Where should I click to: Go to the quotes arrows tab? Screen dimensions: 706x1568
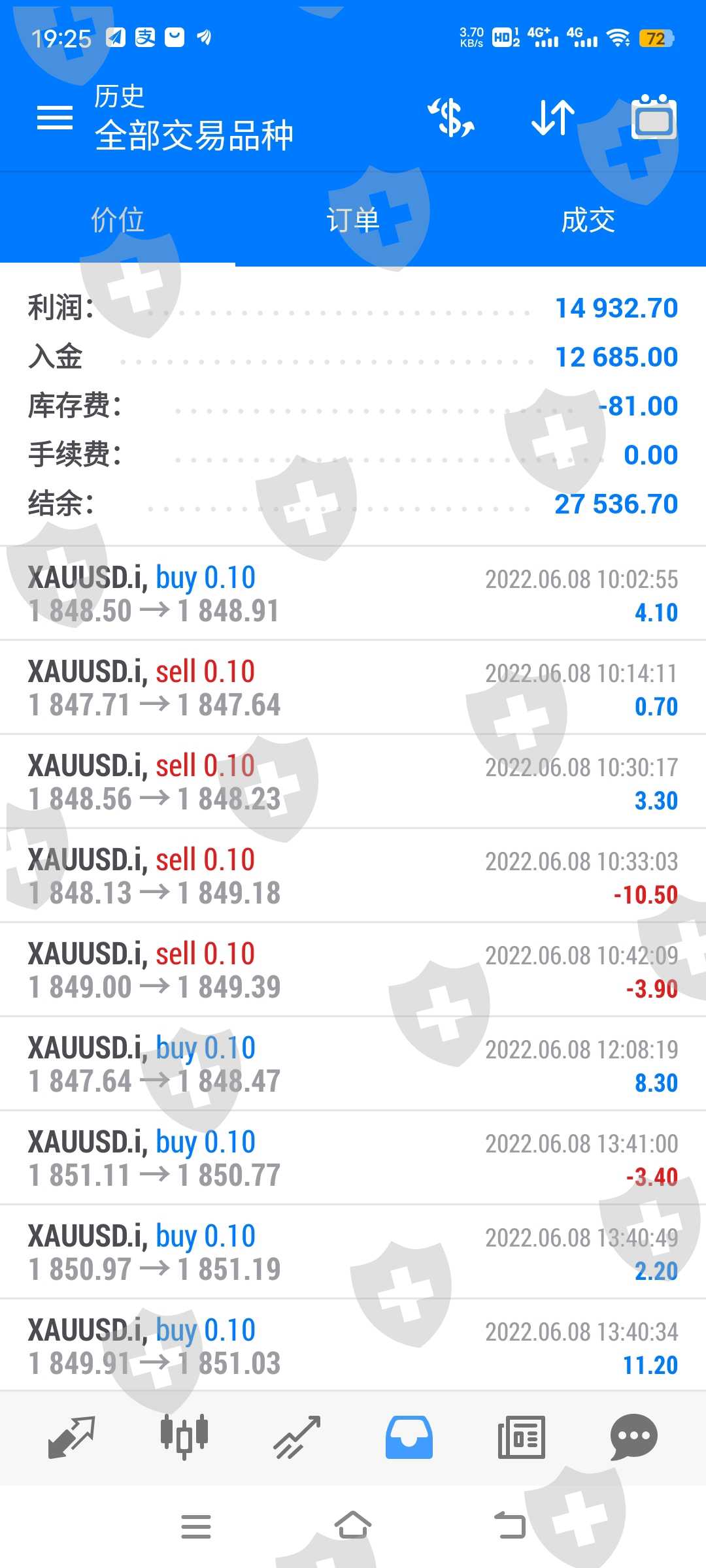tap(72, 1437)
